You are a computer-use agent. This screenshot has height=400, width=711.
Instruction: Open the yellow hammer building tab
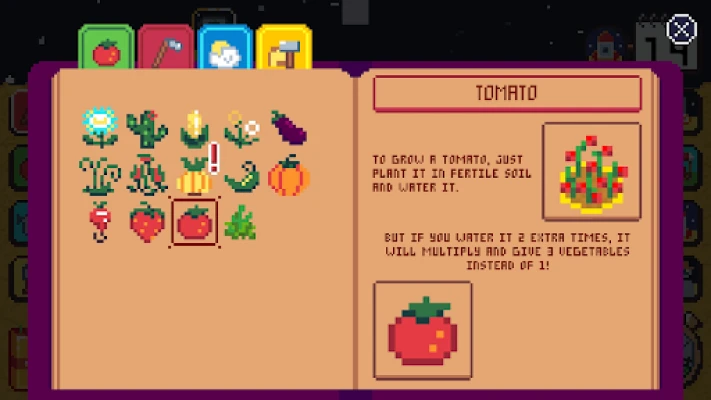pos(283,50)
